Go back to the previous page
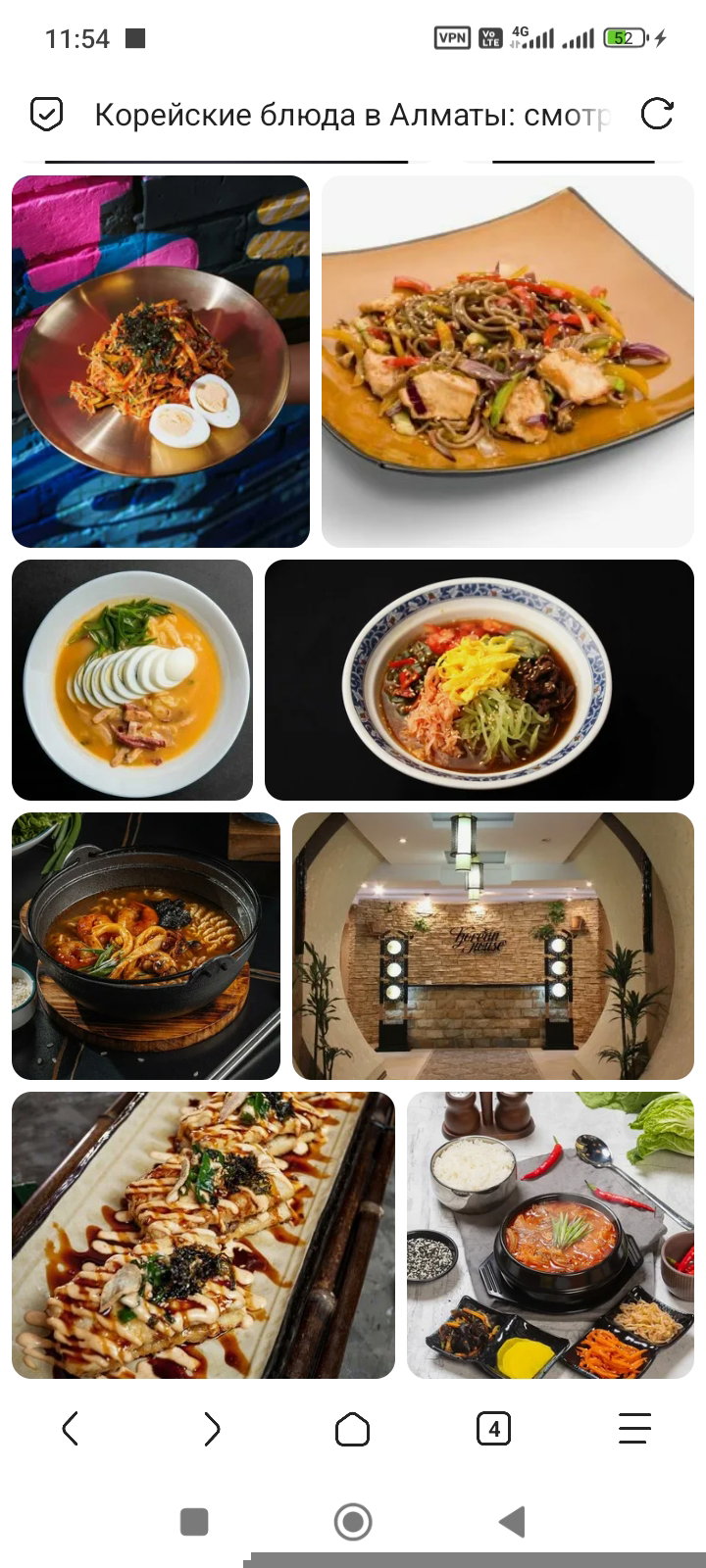This screenshot has width=706, height=1568. point(70,1429)
